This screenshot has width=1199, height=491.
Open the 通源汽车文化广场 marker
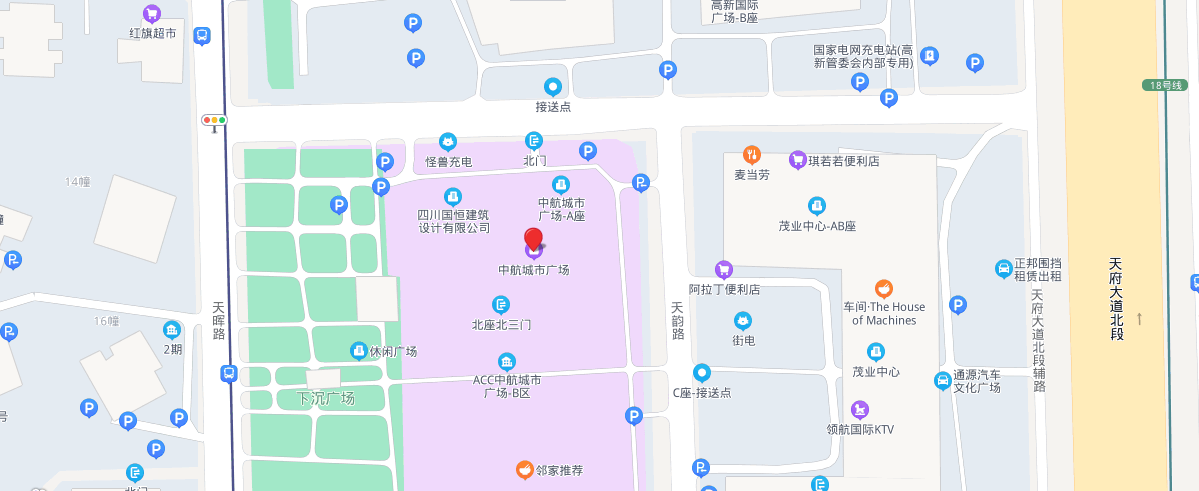(942, 380)
